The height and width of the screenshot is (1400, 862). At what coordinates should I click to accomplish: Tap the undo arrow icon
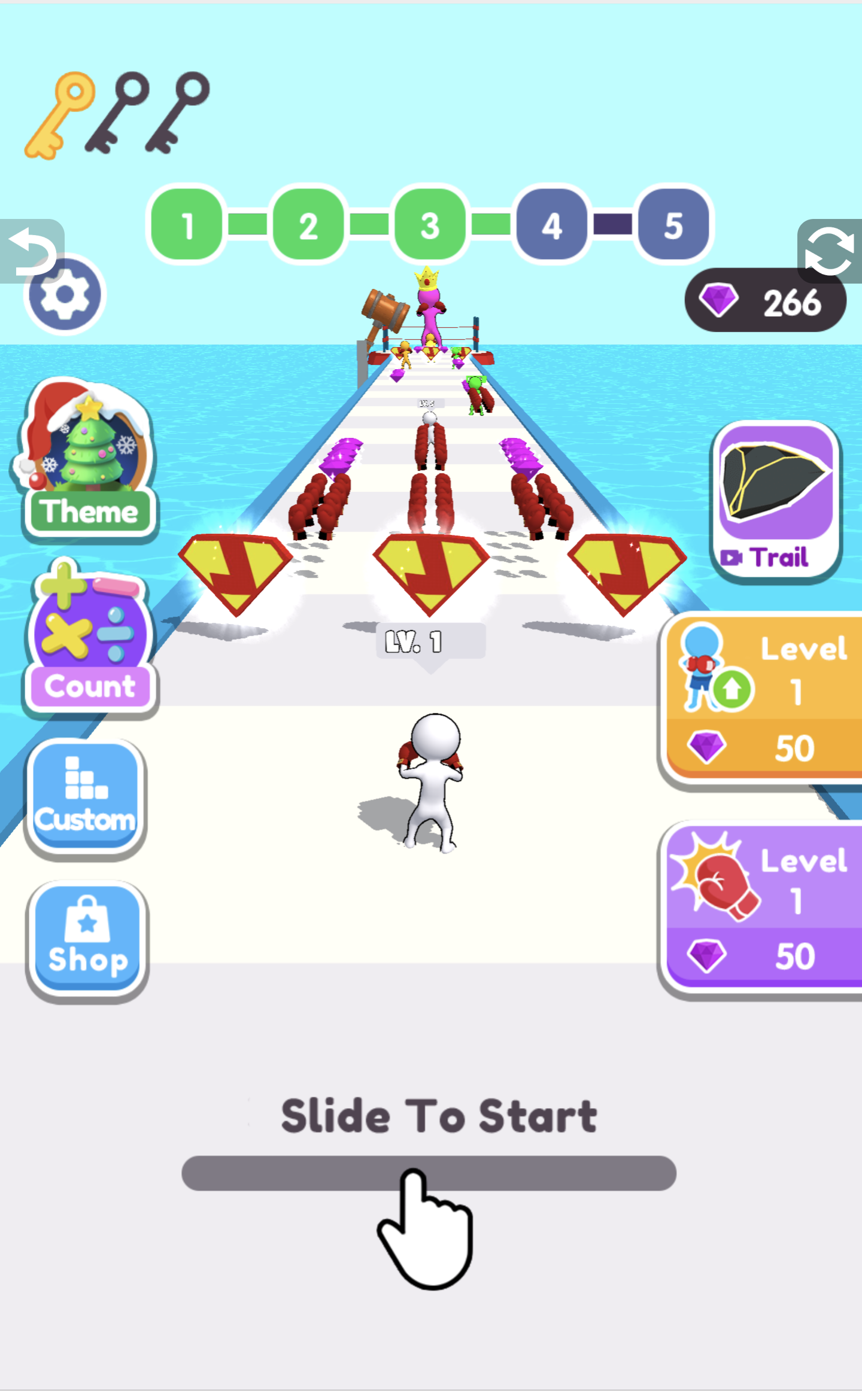coord(31,250)
